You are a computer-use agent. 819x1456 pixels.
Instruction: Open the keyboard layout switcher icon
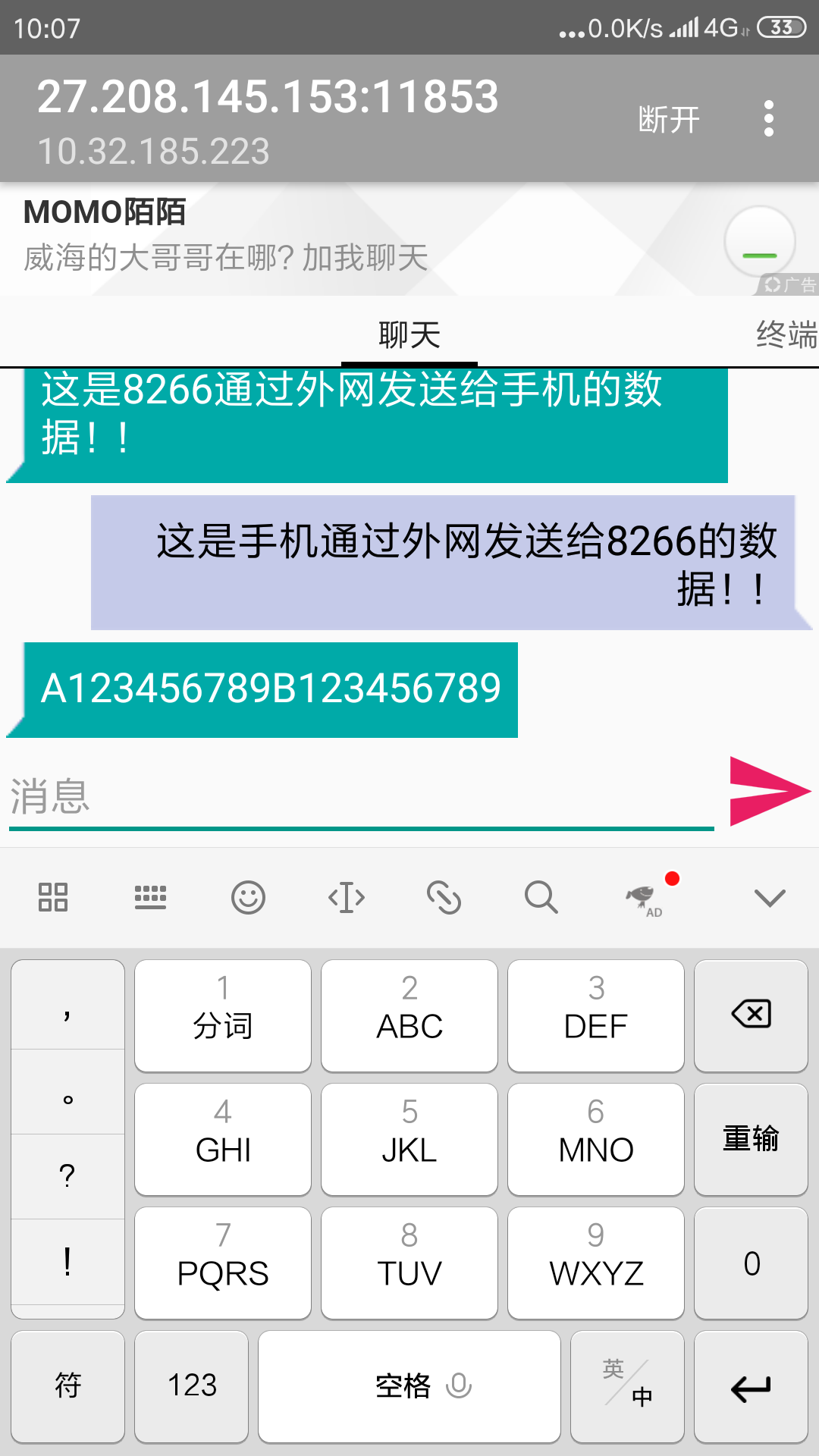point(150,897)
